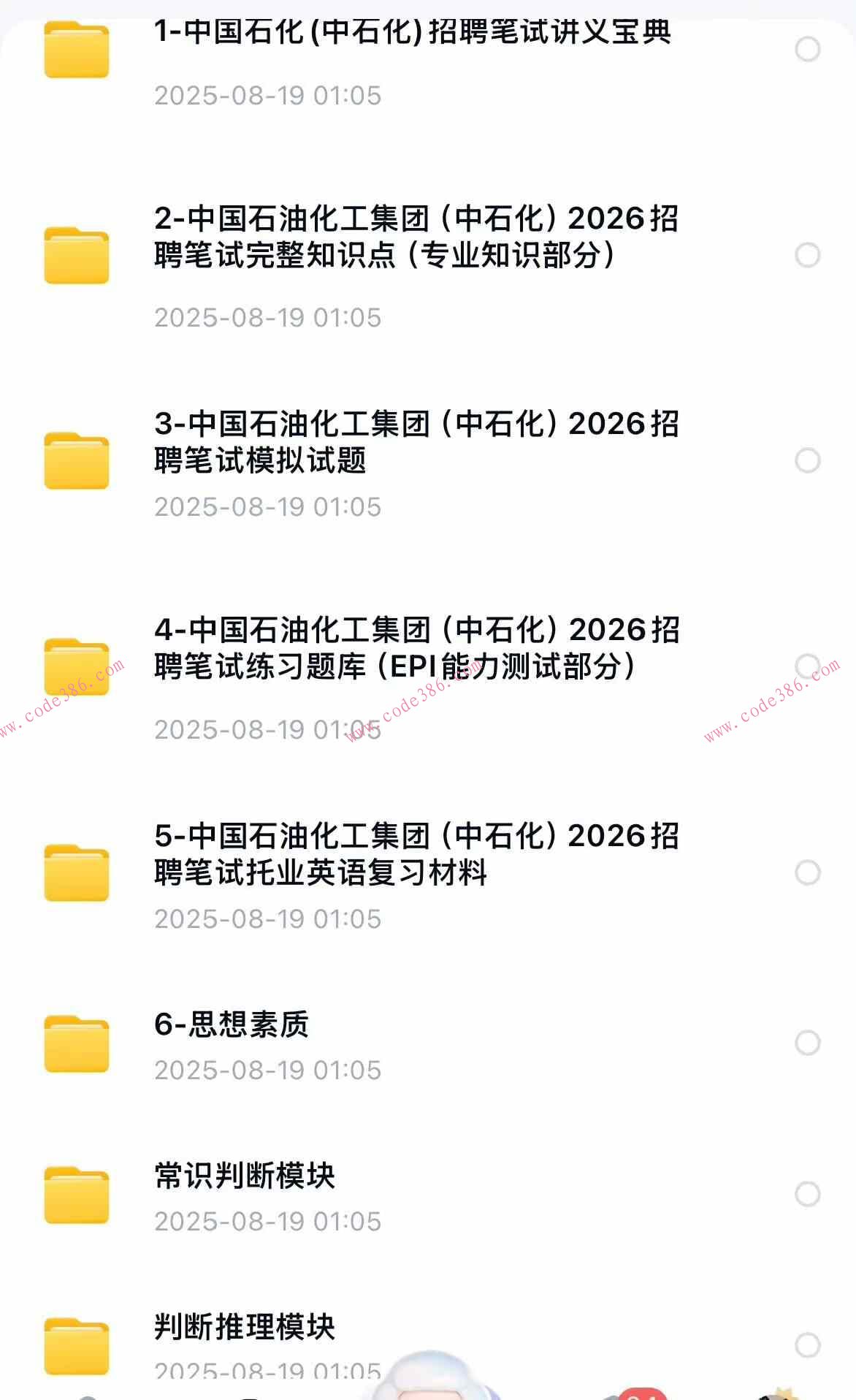This screenshot has height=1400, width=856.
Task: Select checkbox for 1-中国石化招聘笔试讲义宝典
Action: [x=806, y=48]
